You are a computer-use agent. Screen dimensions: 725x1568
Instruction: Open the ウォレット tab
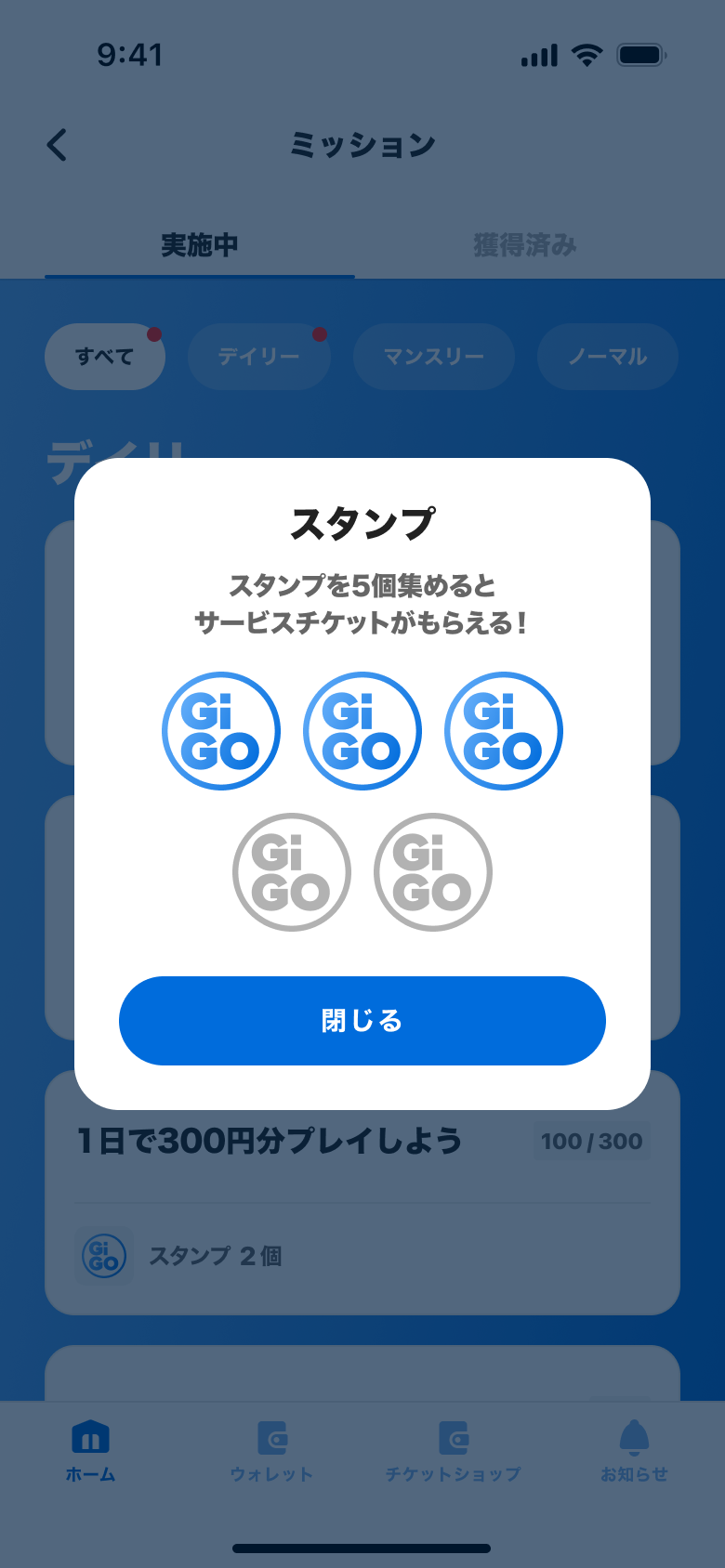tap(271, 1449)
